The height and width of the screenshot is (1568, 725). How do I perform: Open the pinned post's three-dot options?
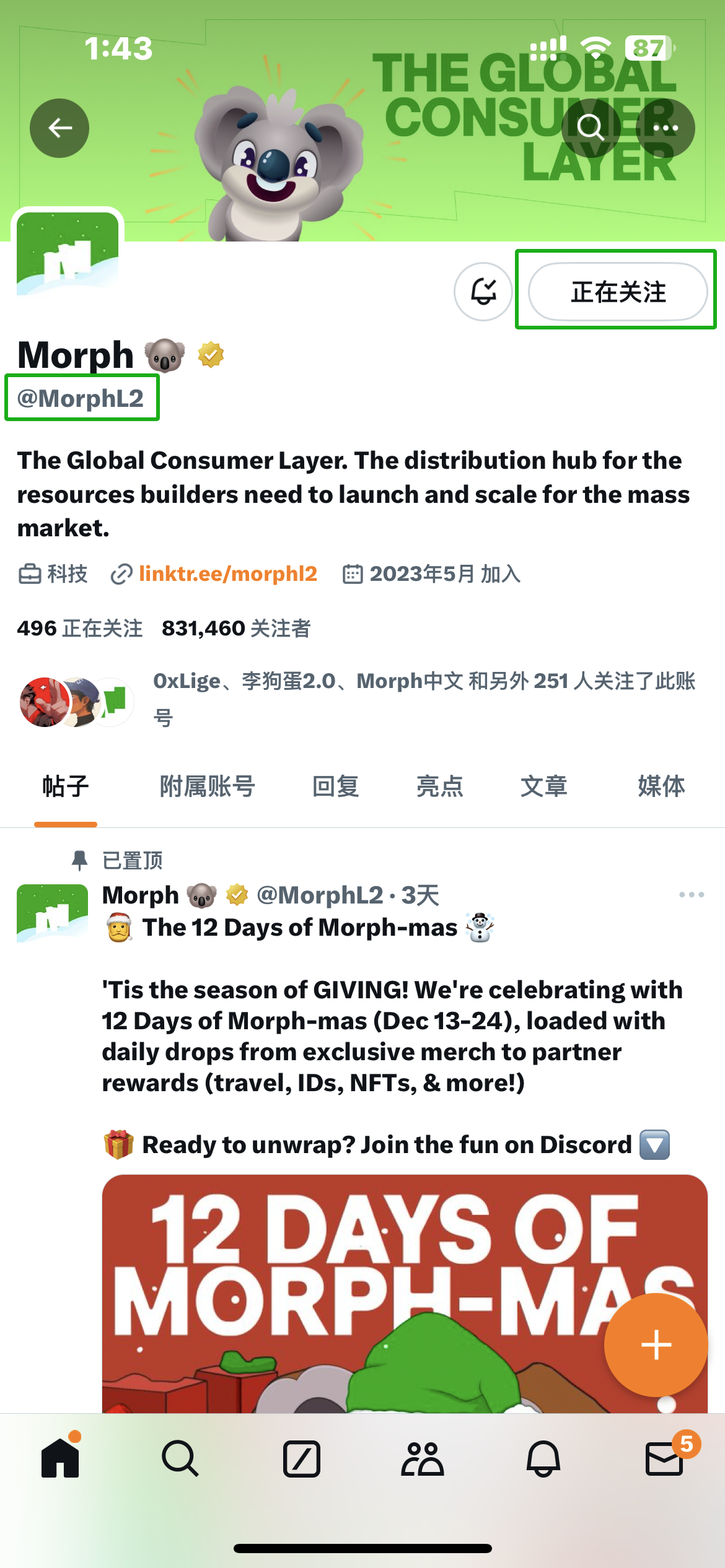pyautogui.click(x=691, y=895)
